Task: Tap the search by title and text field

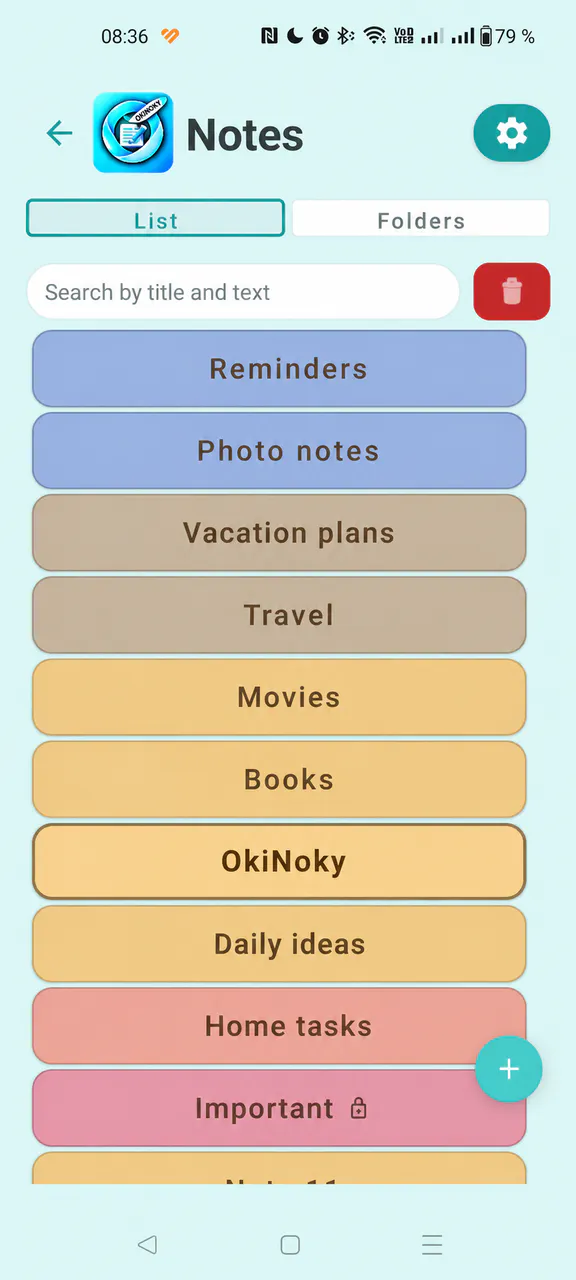Action: [243, 292]
